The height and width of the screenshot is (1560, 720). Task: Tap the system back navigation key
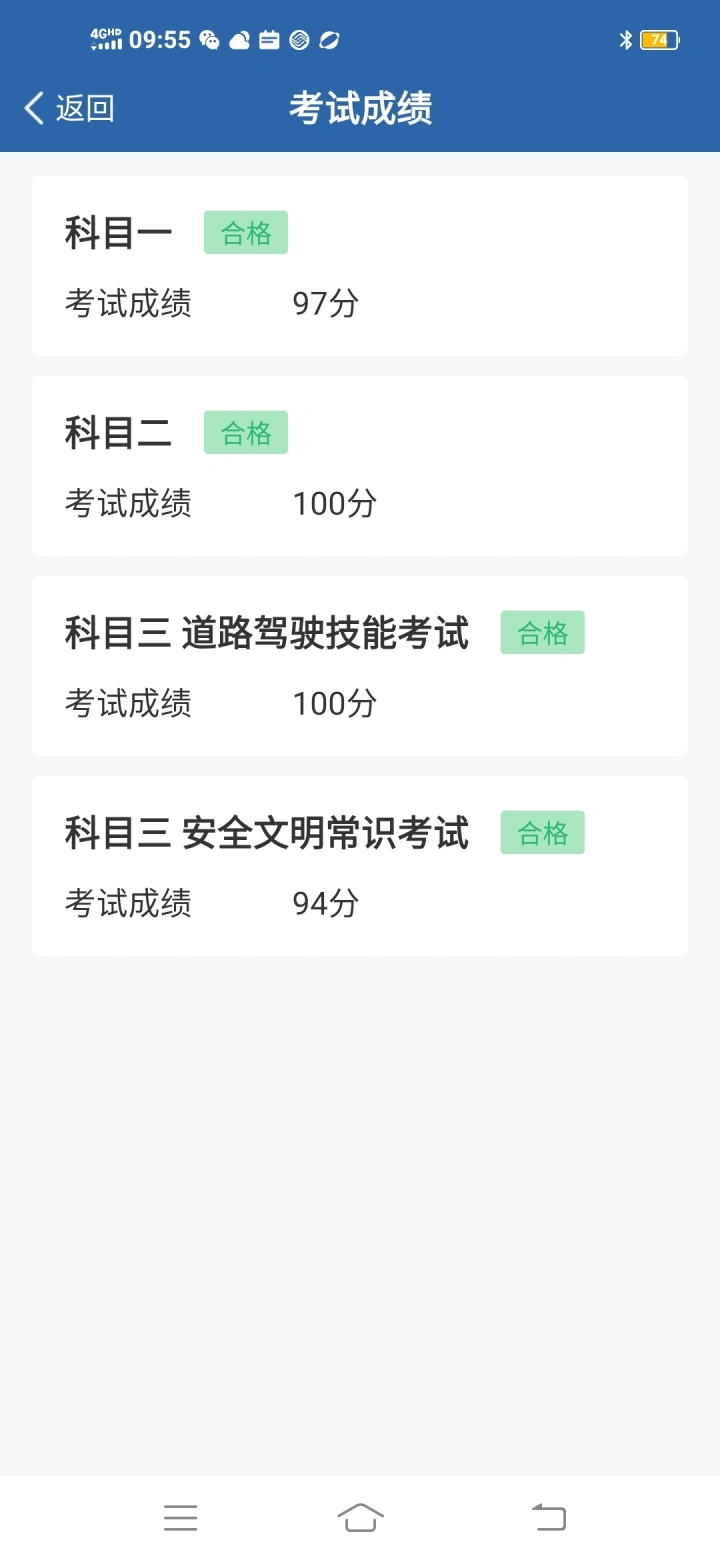(x=548, y=1517)
